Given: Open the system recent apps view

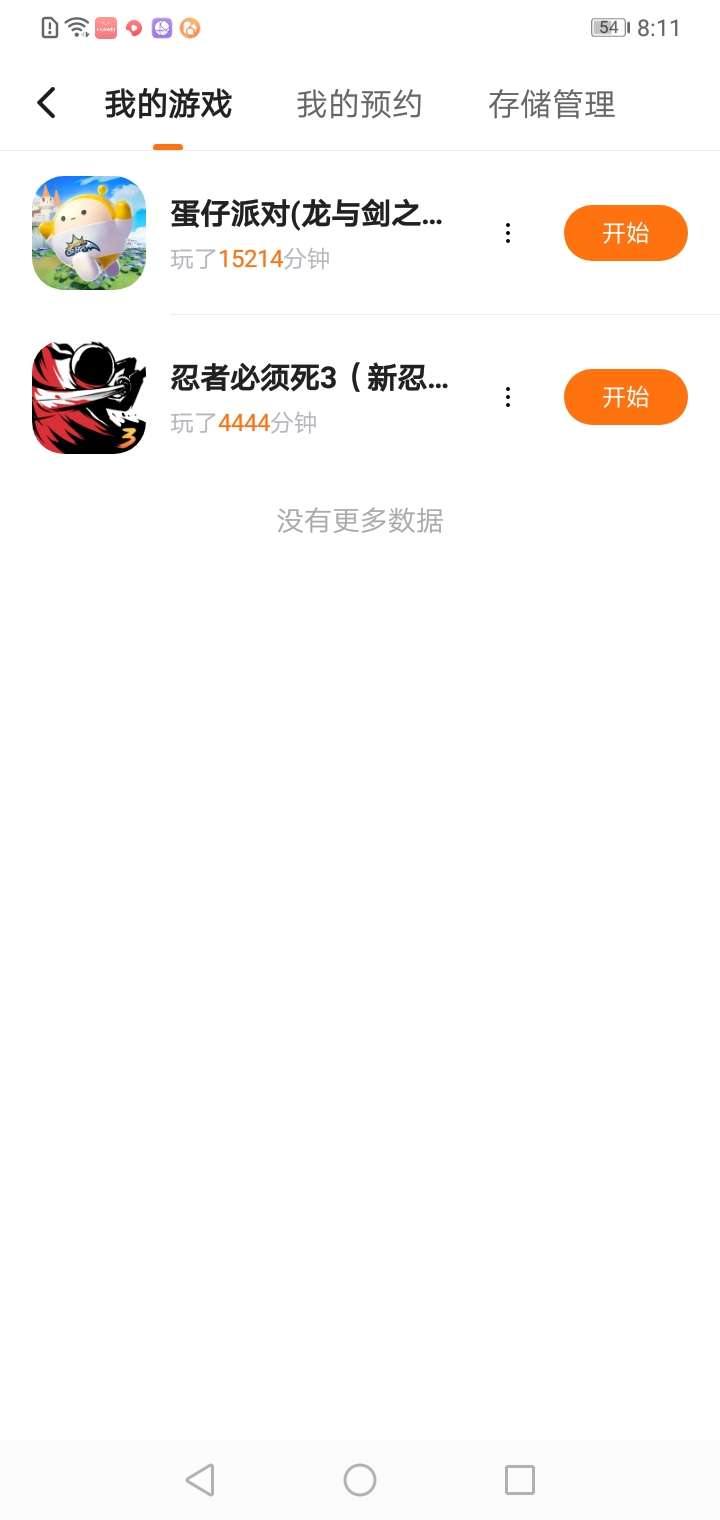Looking at the screenshot, I should pyautogui.click(x=520, y=1479).
